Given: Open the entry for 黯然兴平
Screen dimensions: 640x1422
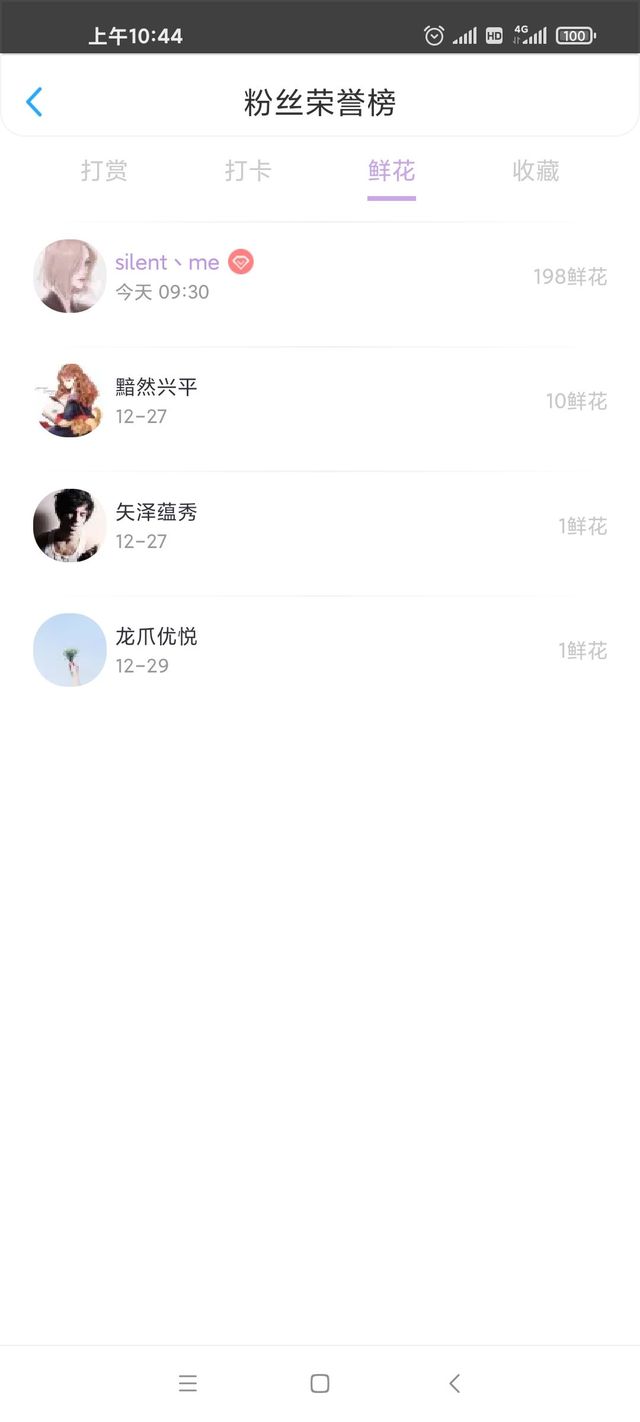Looking at the screenshot, I should pyautogui.click(x=320, y=401).
